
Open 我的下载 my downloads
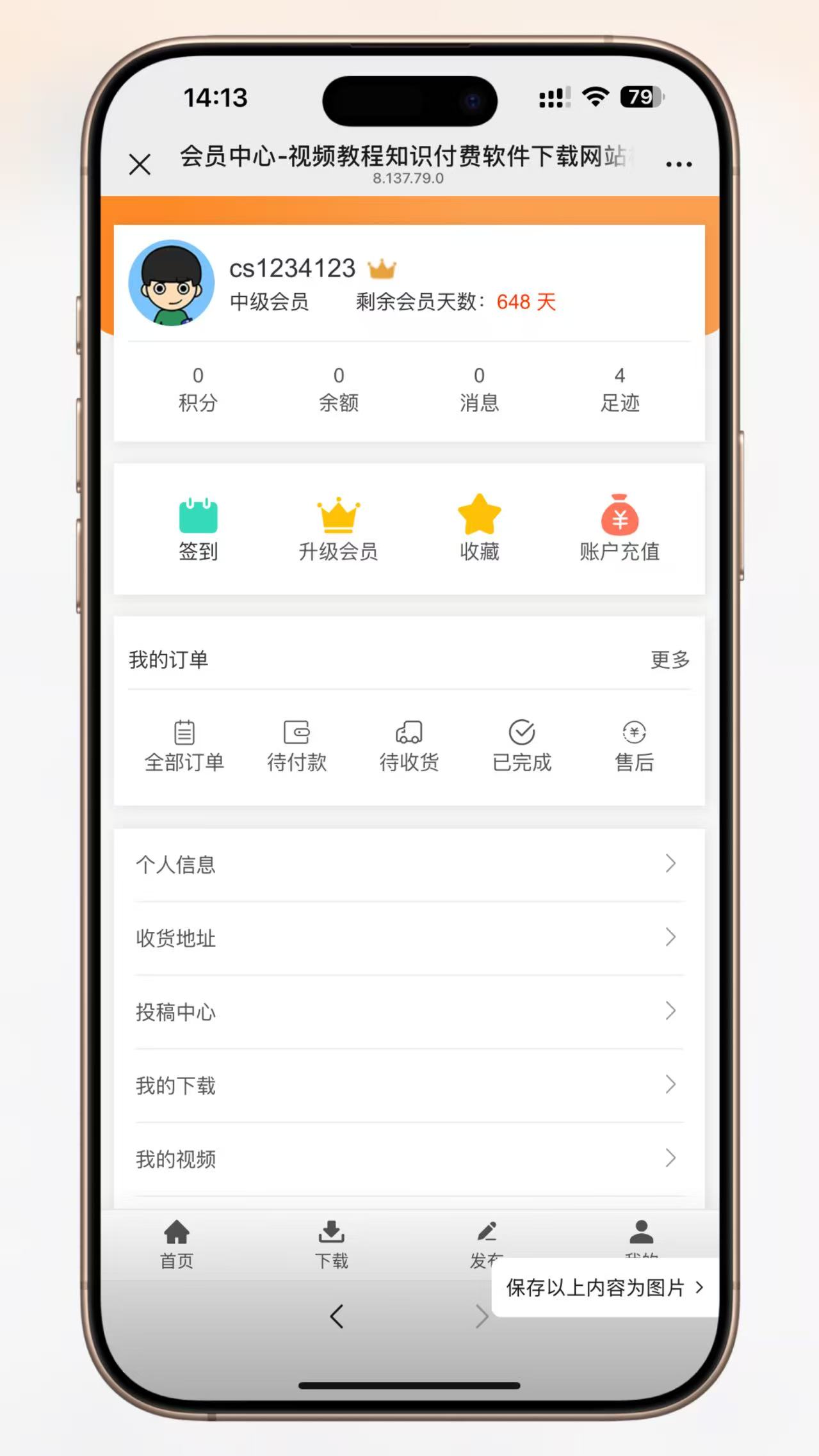tap(409, 1085)
